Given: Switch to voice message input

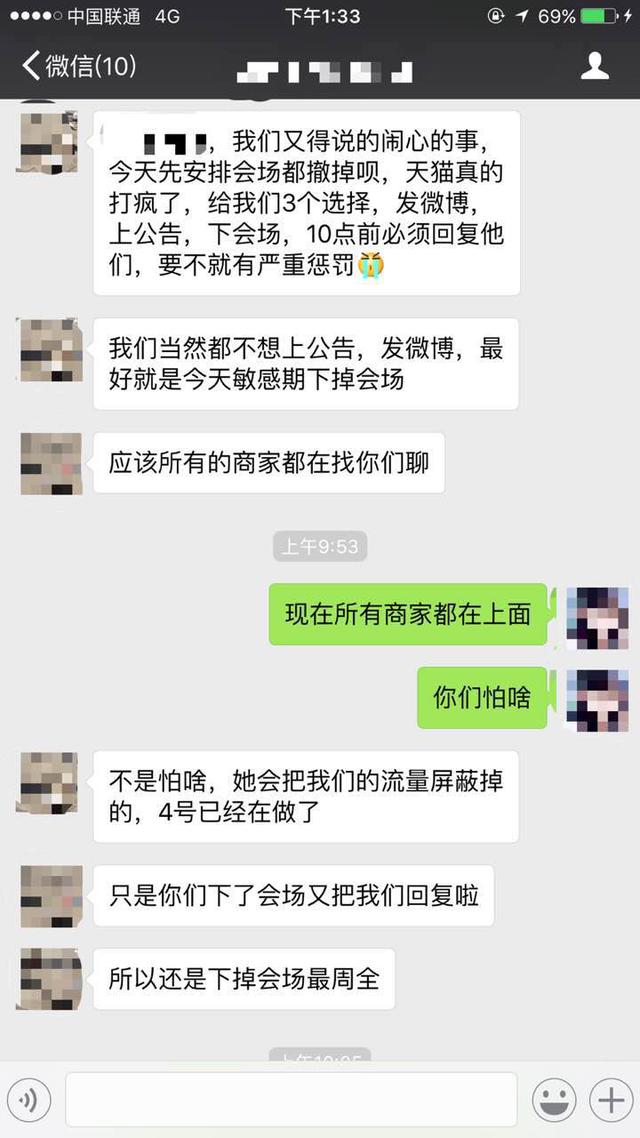Looking at the screenshot, I should (x=29, y=1101).
